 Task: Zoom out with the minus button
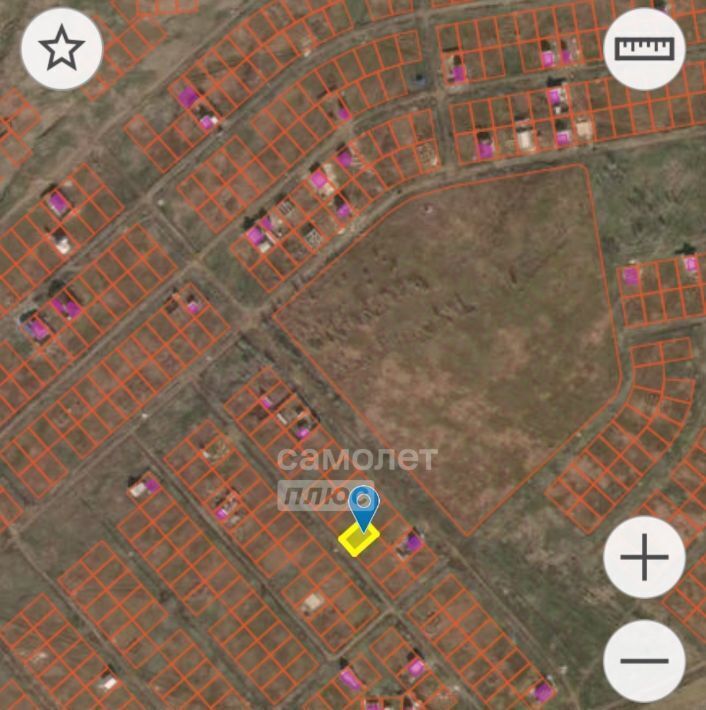(644, 661)
